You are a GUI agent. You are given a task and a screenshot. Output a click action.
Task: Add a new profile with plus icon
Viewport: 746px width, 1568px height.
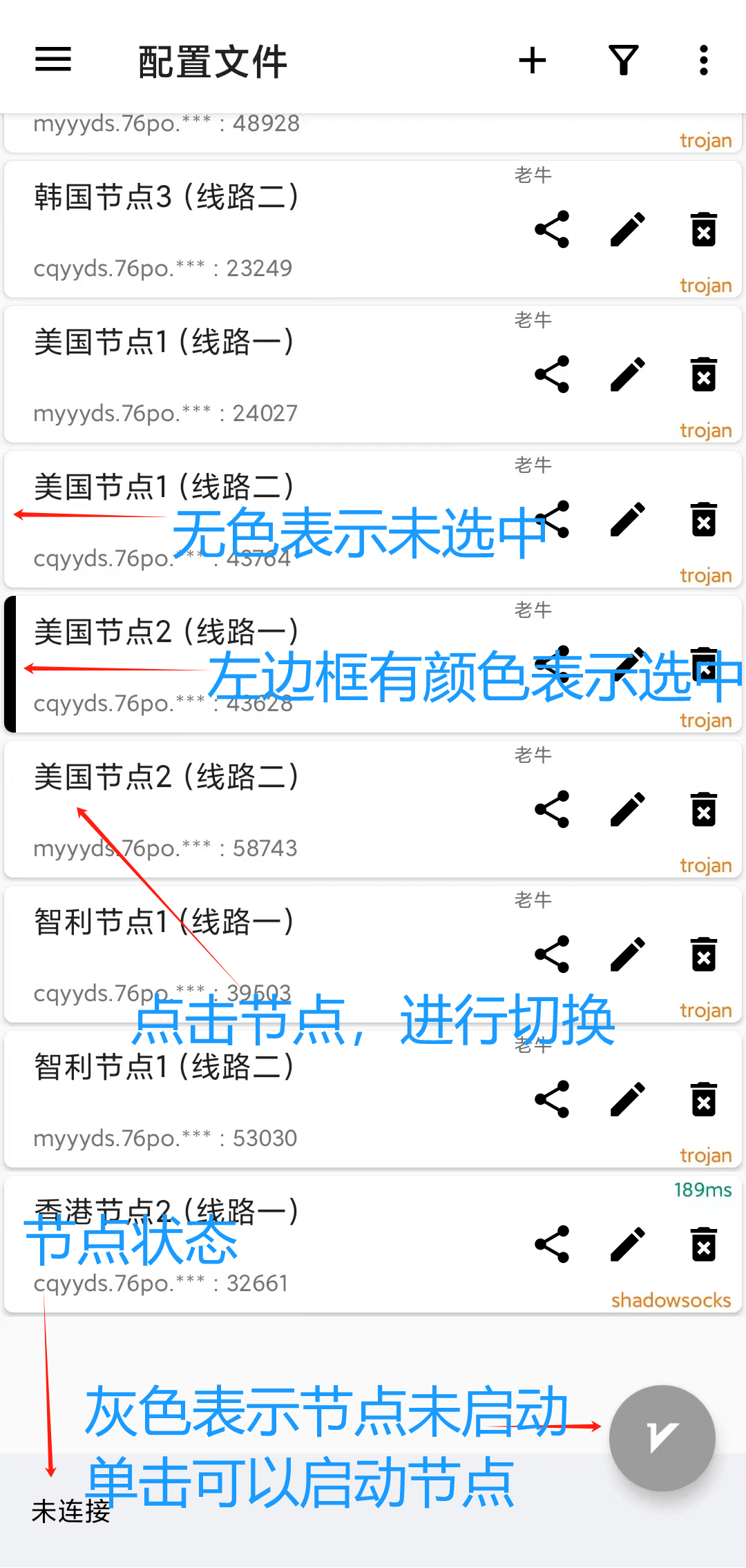tap(532, 60)
